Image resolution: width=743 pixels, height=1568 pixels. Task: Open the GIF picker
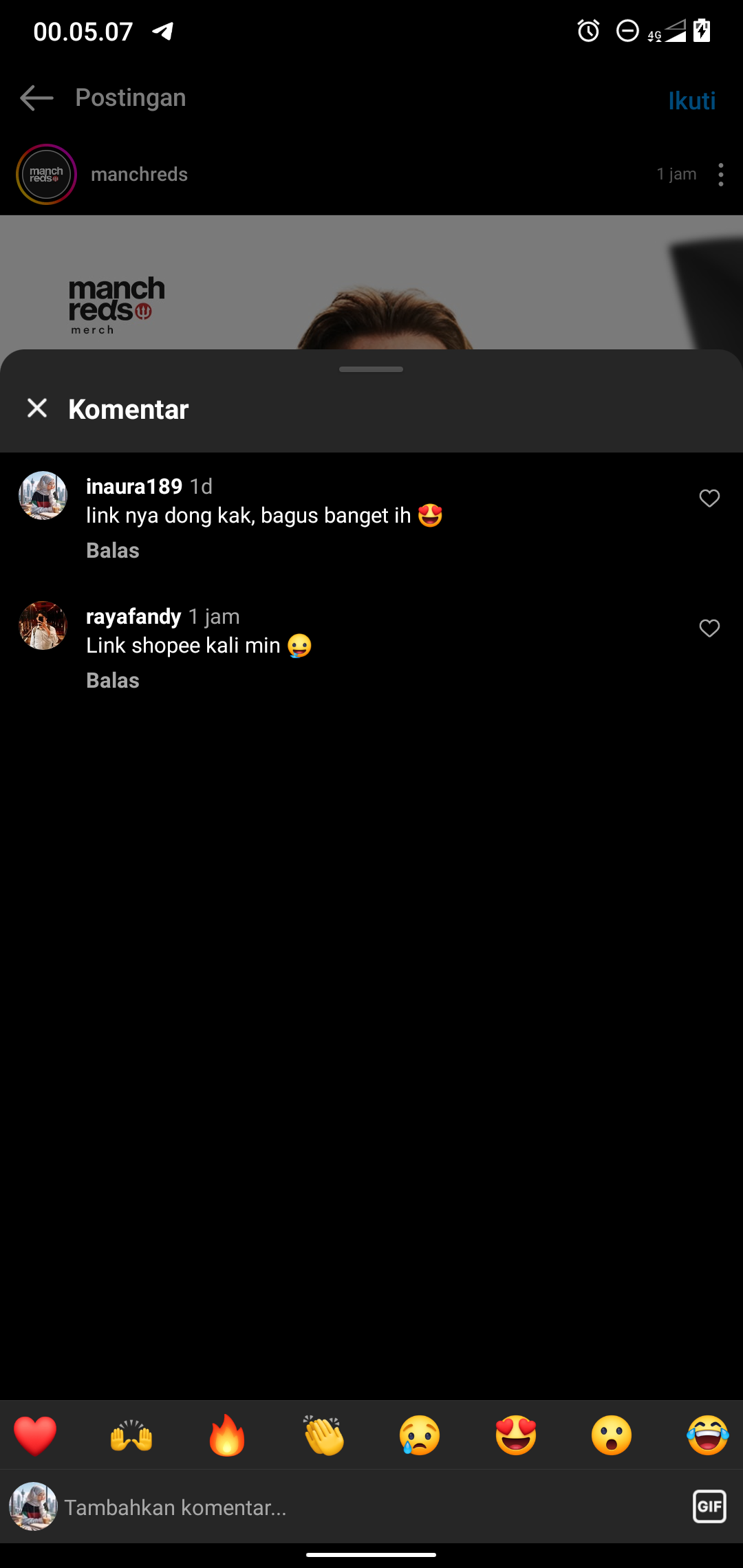[x=709, y=1507]
